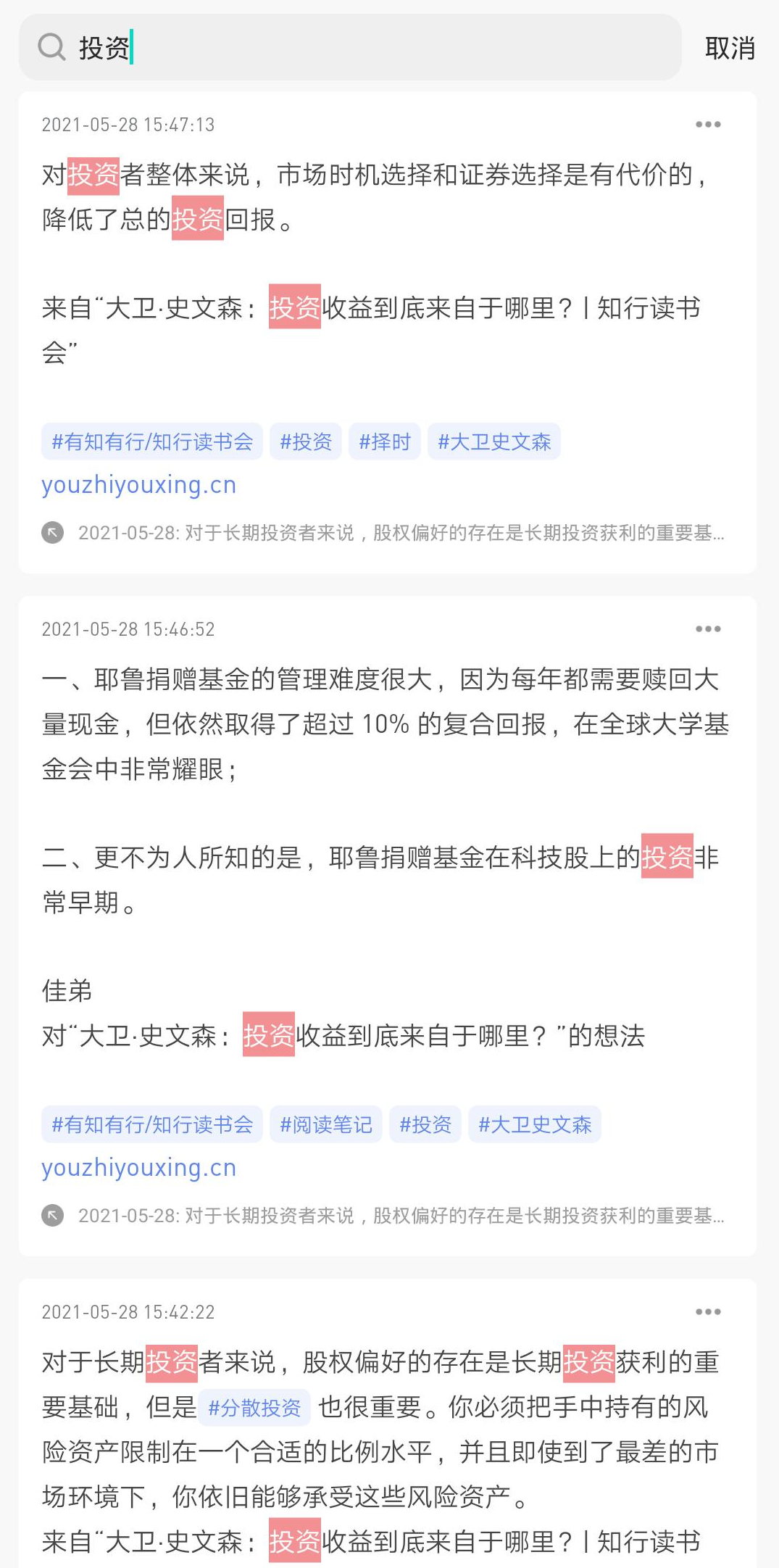Select the #阅读笔记 tag
This screenshot has width=779, height=1568.
[326, 1124]
